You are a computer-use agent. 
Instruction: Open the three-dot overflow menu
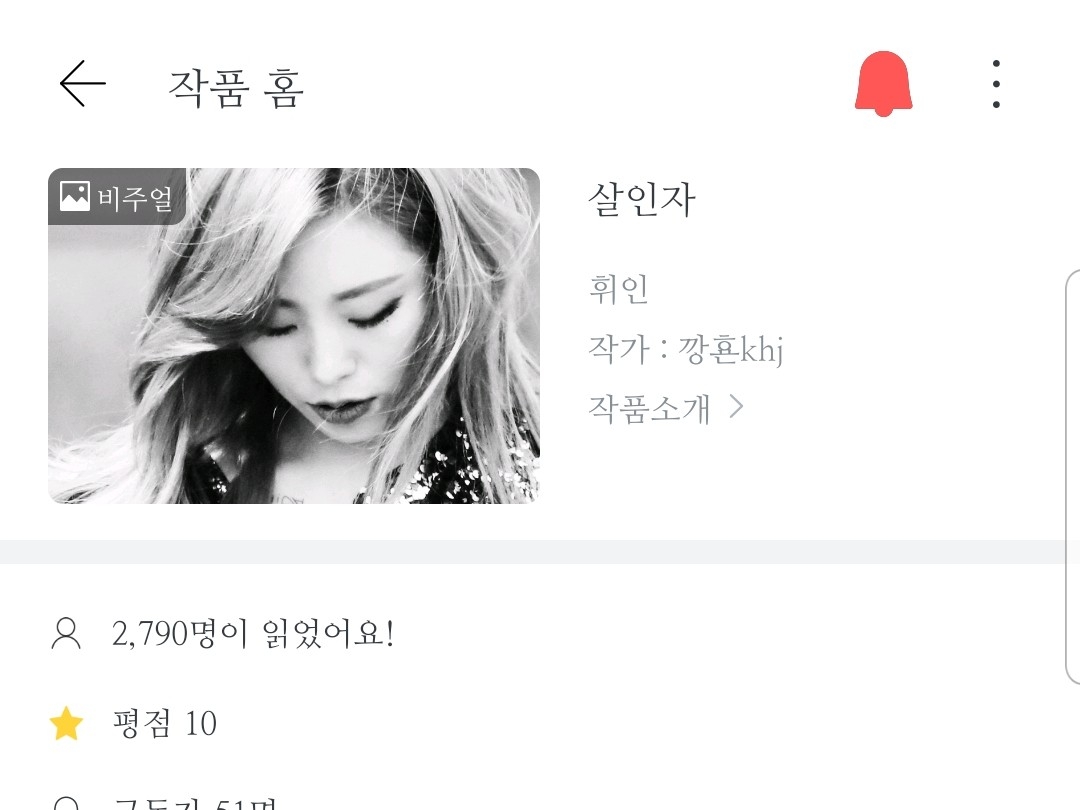pos(996,84)
